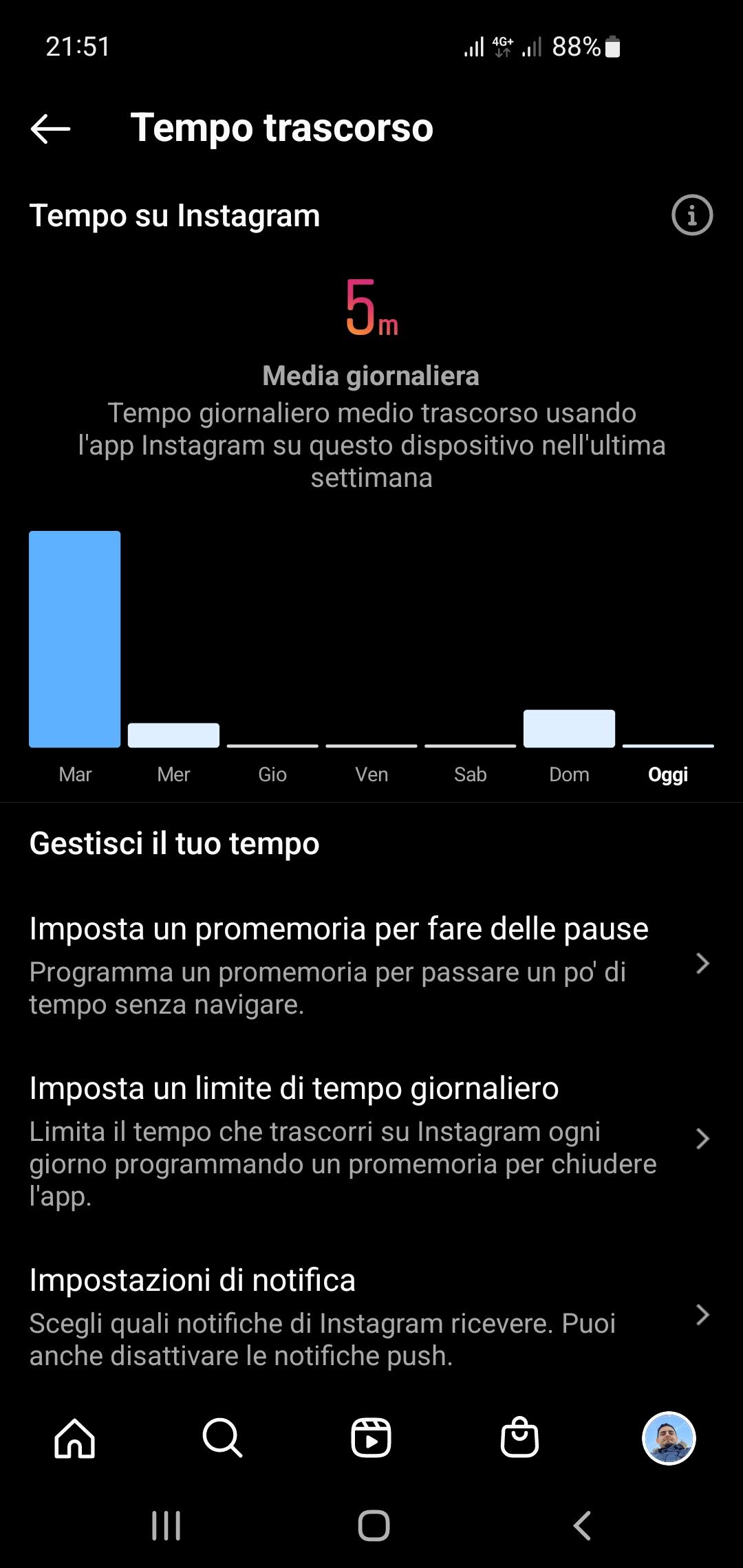Go to the Instagram home feed
The image size is (743, 1568).
[x=74, y=1438]
